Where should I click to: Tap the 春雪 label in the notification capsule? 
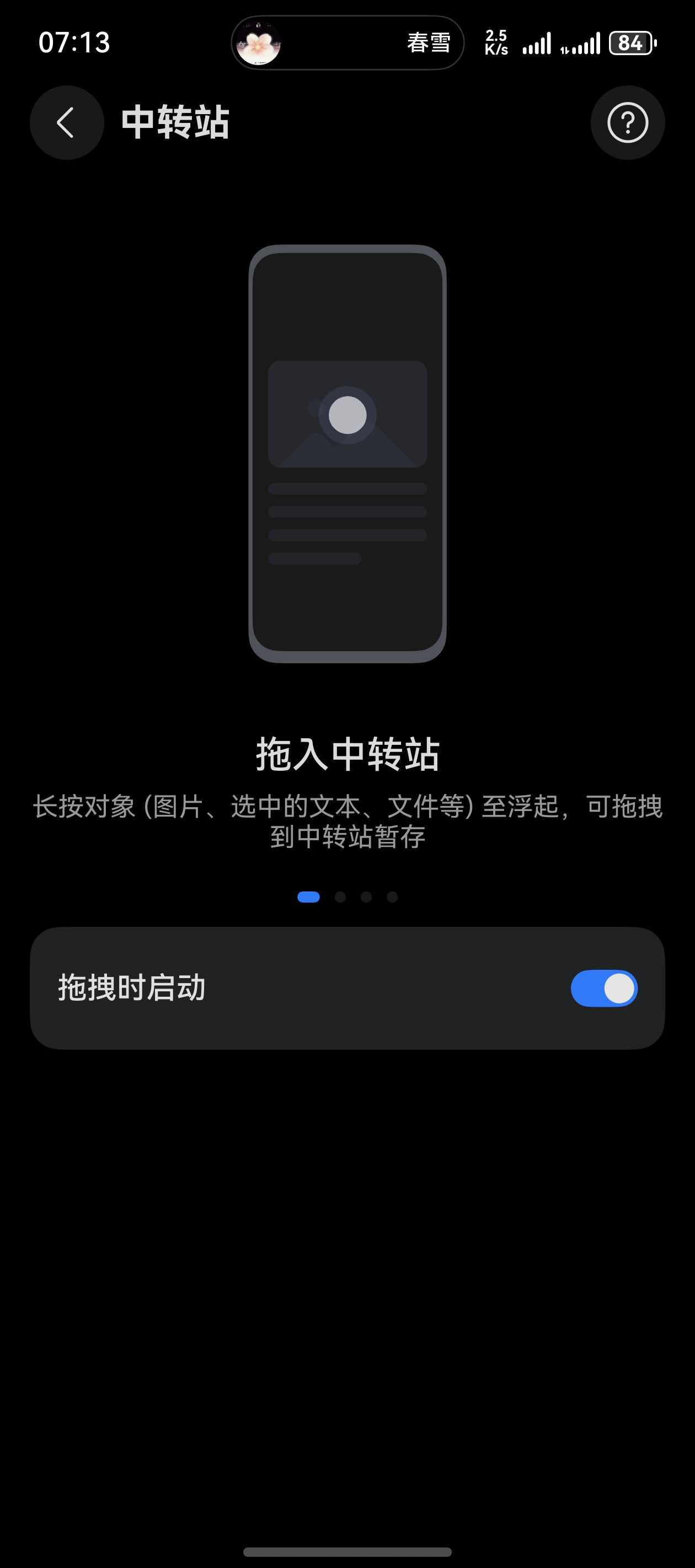427,42
